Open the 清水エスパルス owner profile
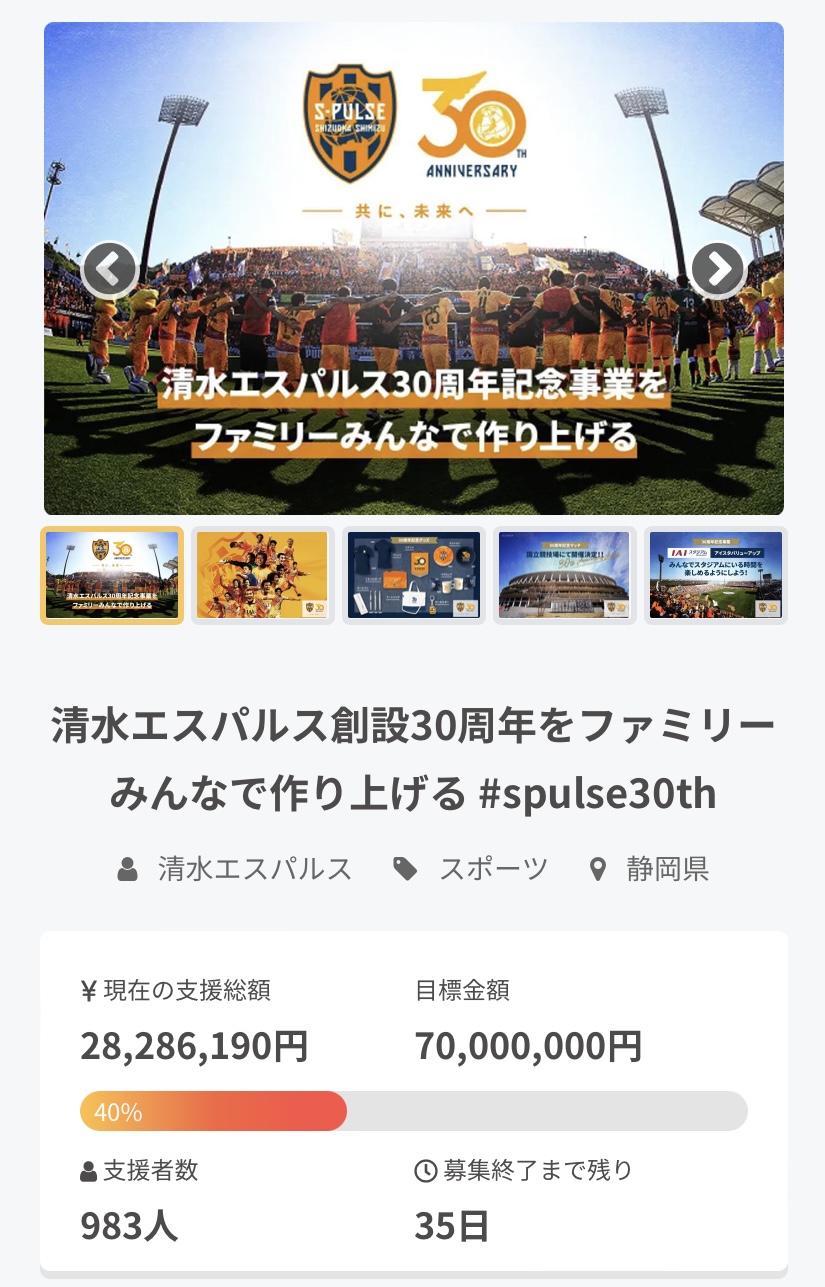This screenshot has height=1287, width=825. [x=254, y=868]
